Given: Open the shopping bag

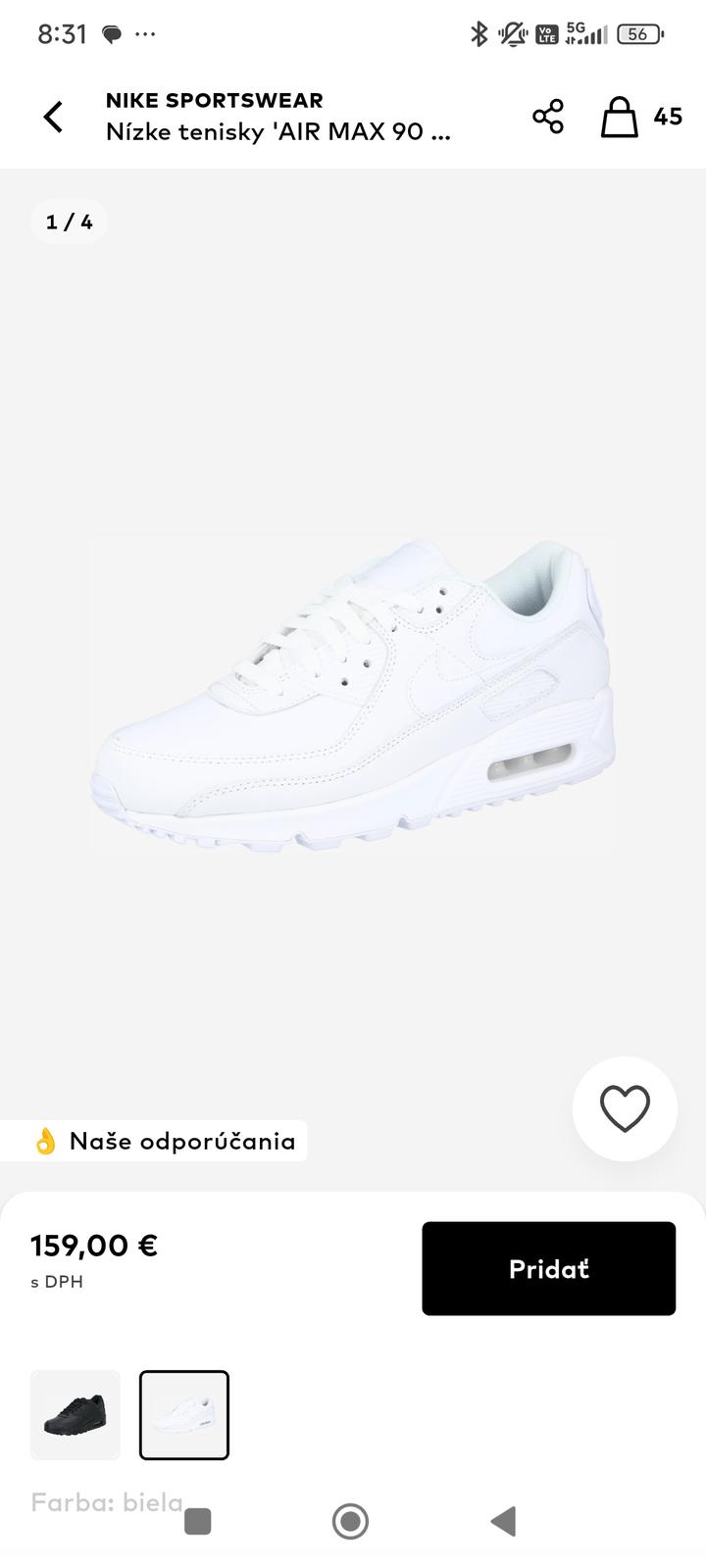Looking at the screenshot, I should (620, 117).
